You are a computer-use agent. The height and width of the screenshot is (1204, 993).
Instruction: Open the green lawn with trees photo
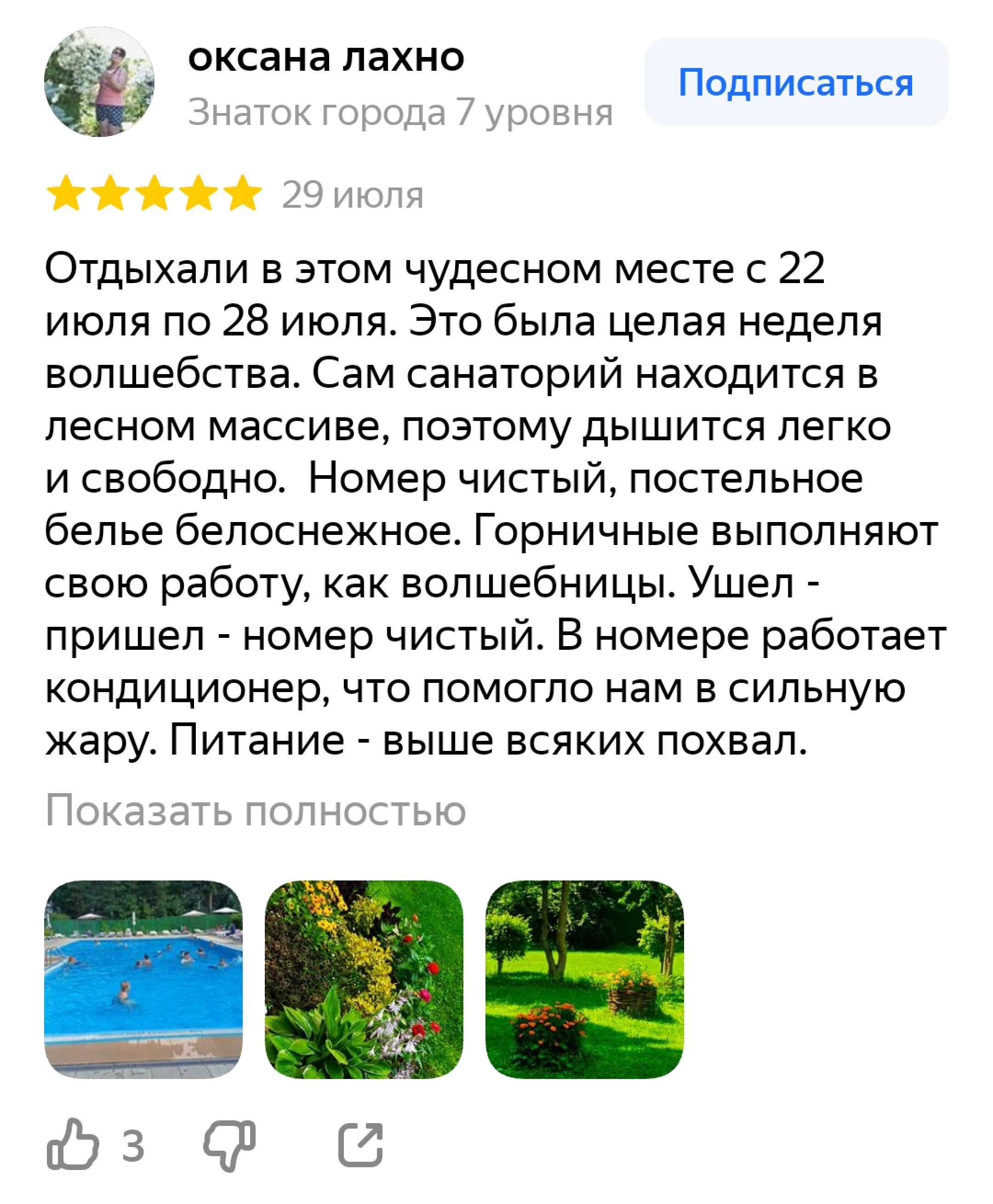(584, 979)
